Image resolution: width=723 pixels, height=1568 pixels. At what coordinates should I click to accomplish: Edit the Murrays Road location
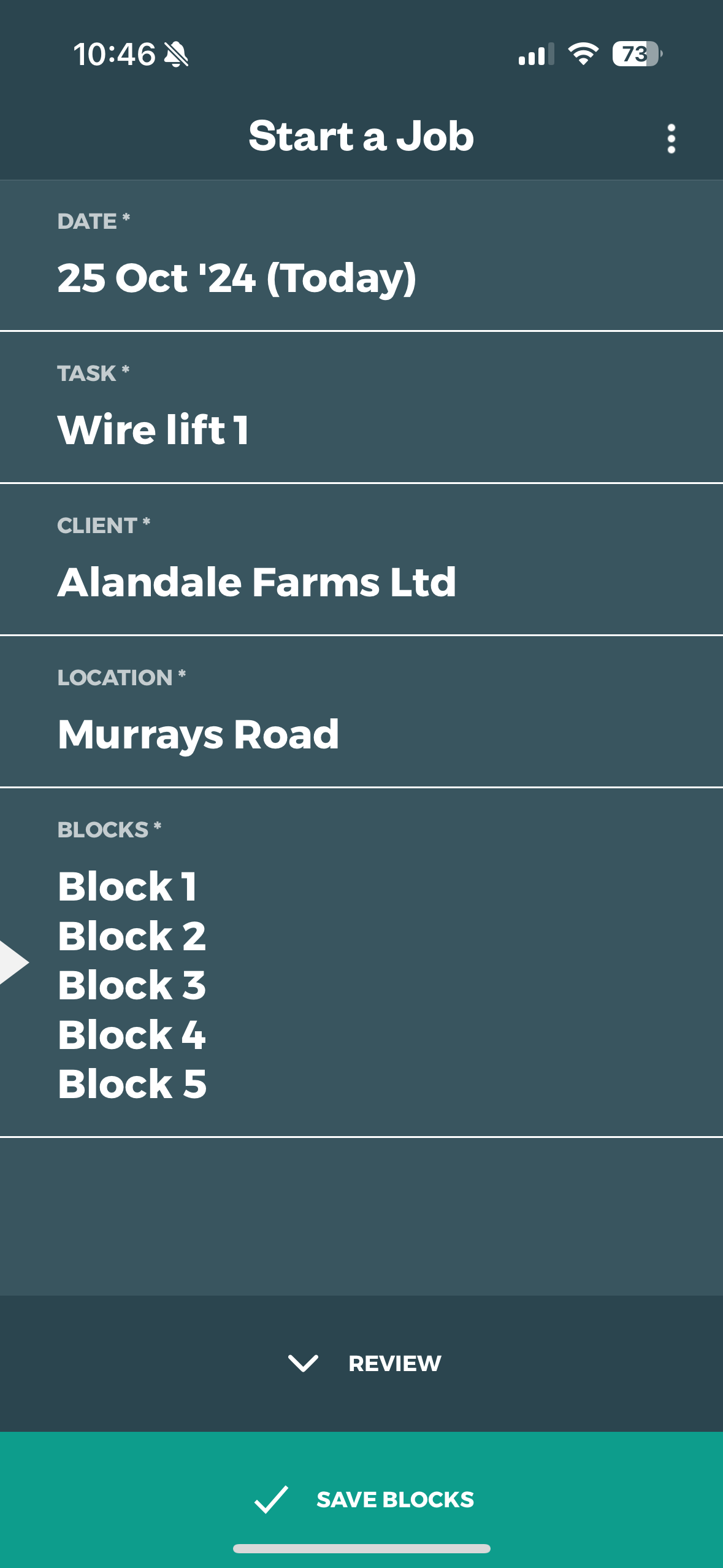pos(361,713)
